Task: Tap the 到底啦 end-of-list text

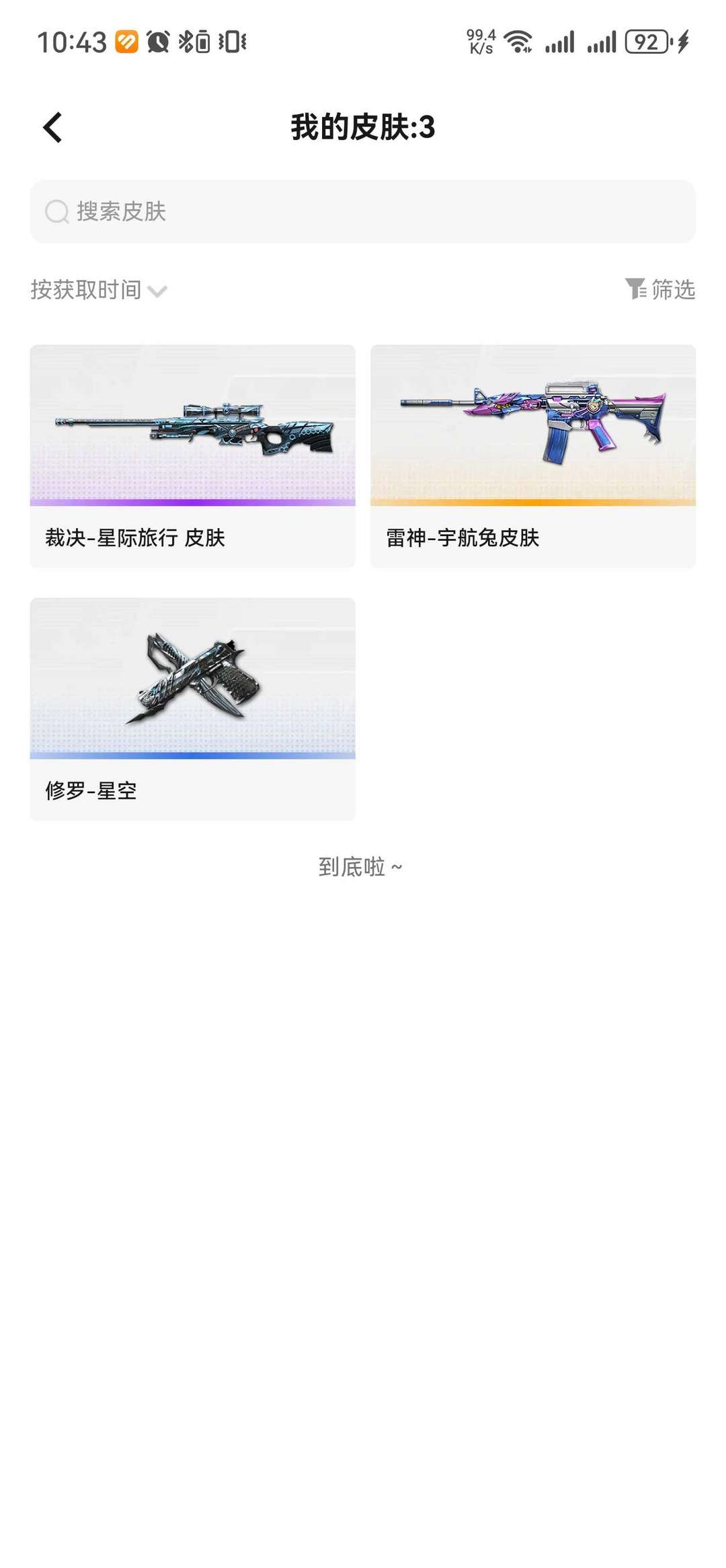Action: pos(362,866)
